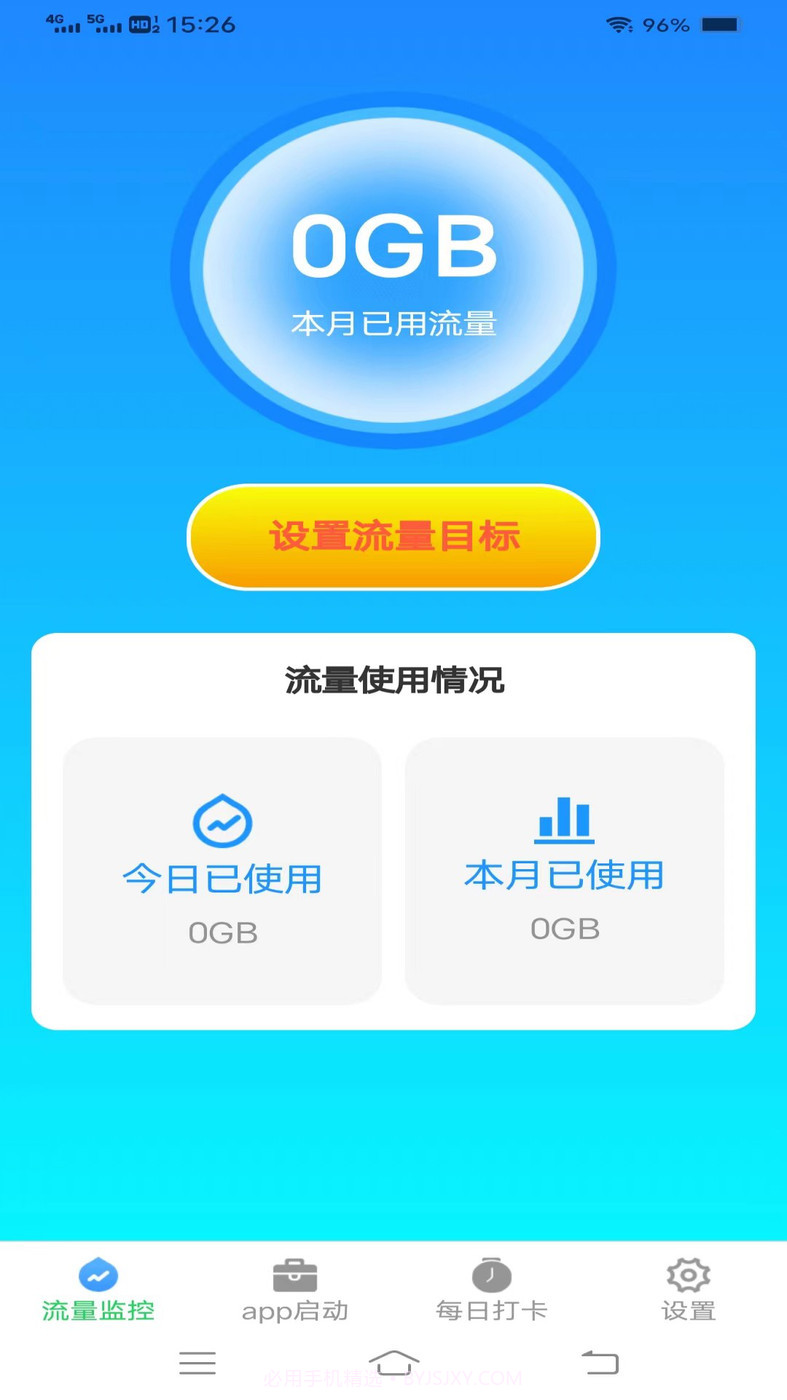The width and height of the screenshot is (787, 1400).
Task: Open the 设置 gear icon
Action: click(687, 1275)
